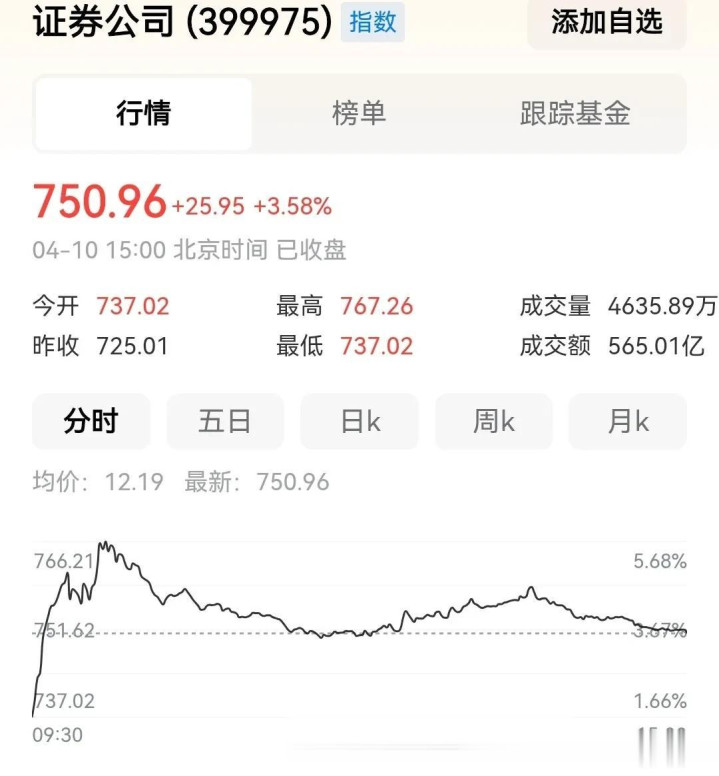Tap the 添加自选 button
Image resolution: width=719 pixels, height=776 pixels.
[x=607, y=22]
